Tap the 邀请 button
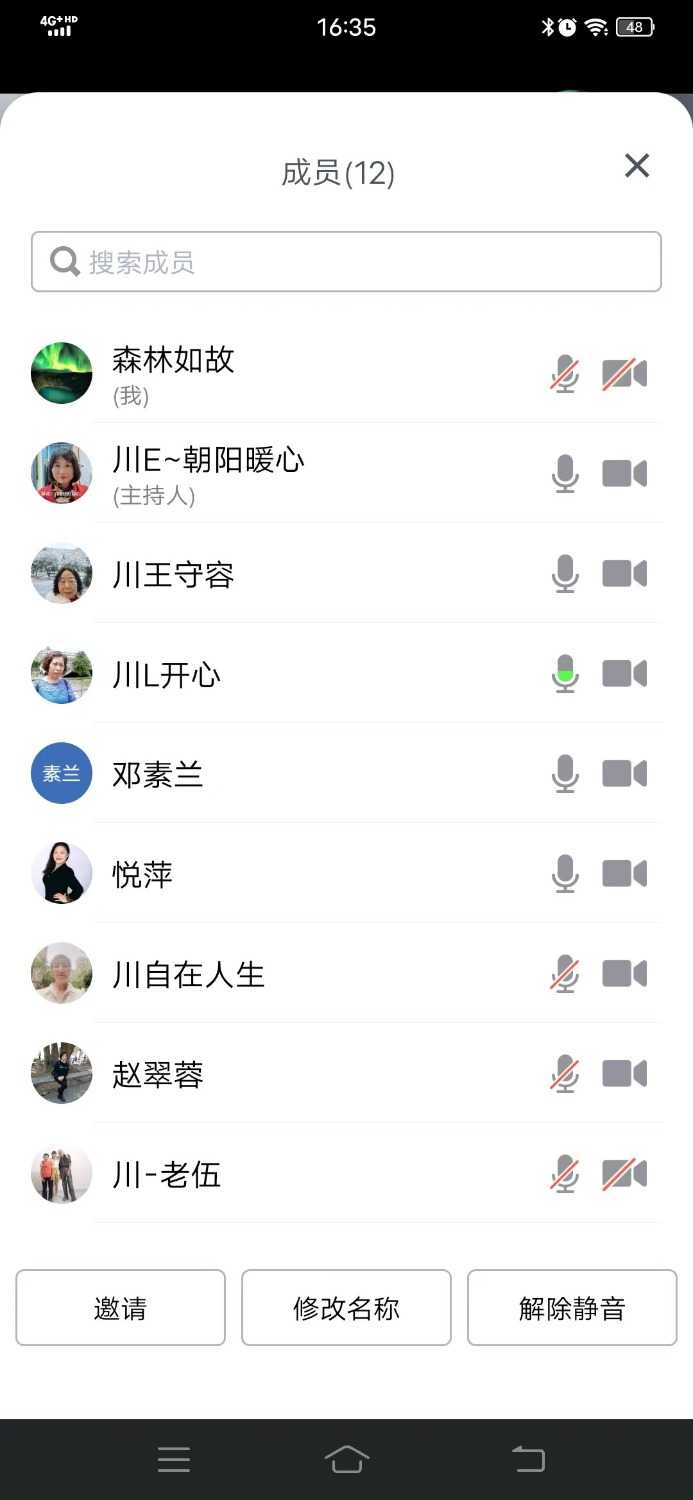 tap(120, 1308)
